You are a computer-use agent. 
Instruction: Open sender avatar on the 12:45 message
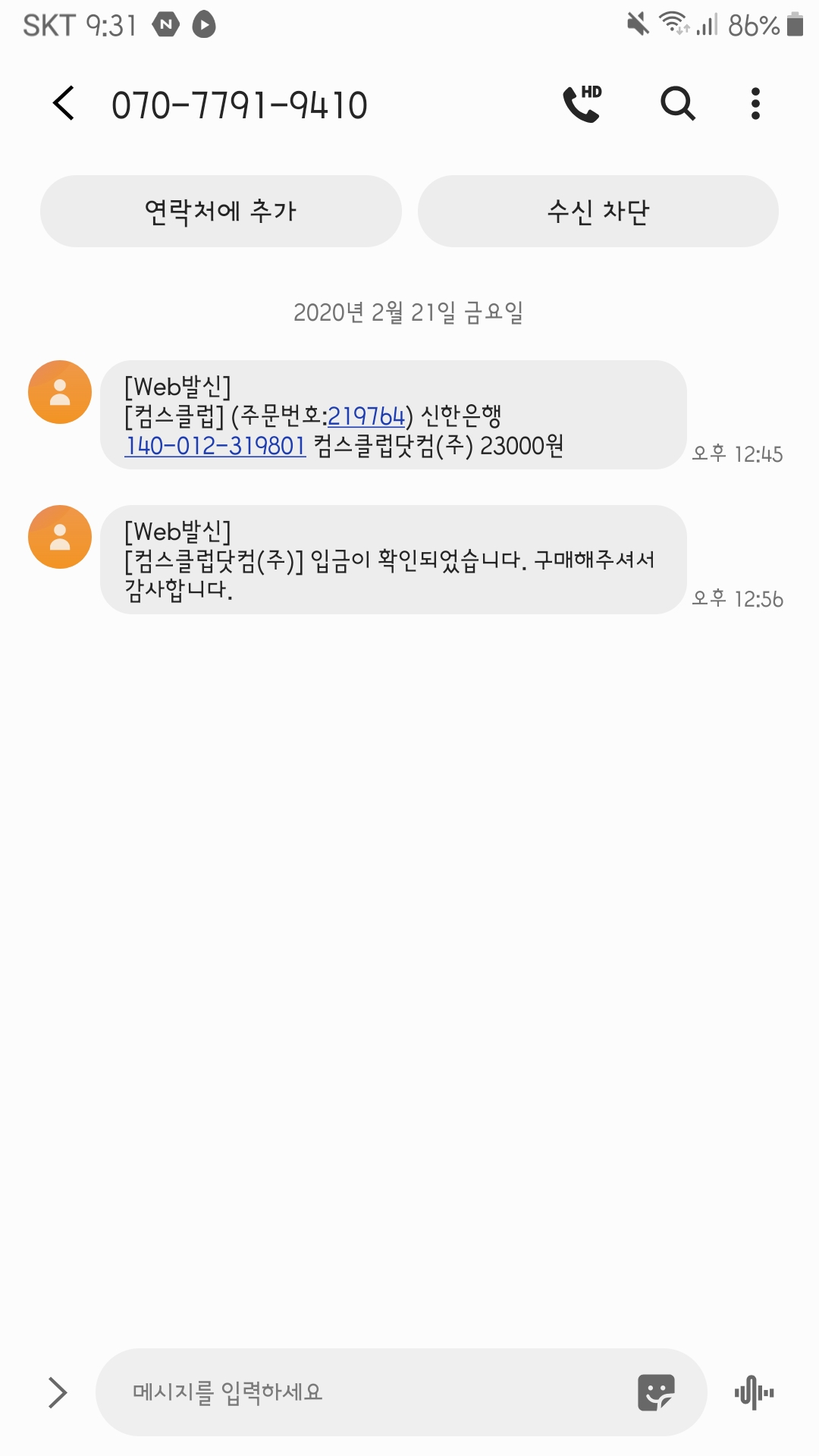(x=60, y=392)
